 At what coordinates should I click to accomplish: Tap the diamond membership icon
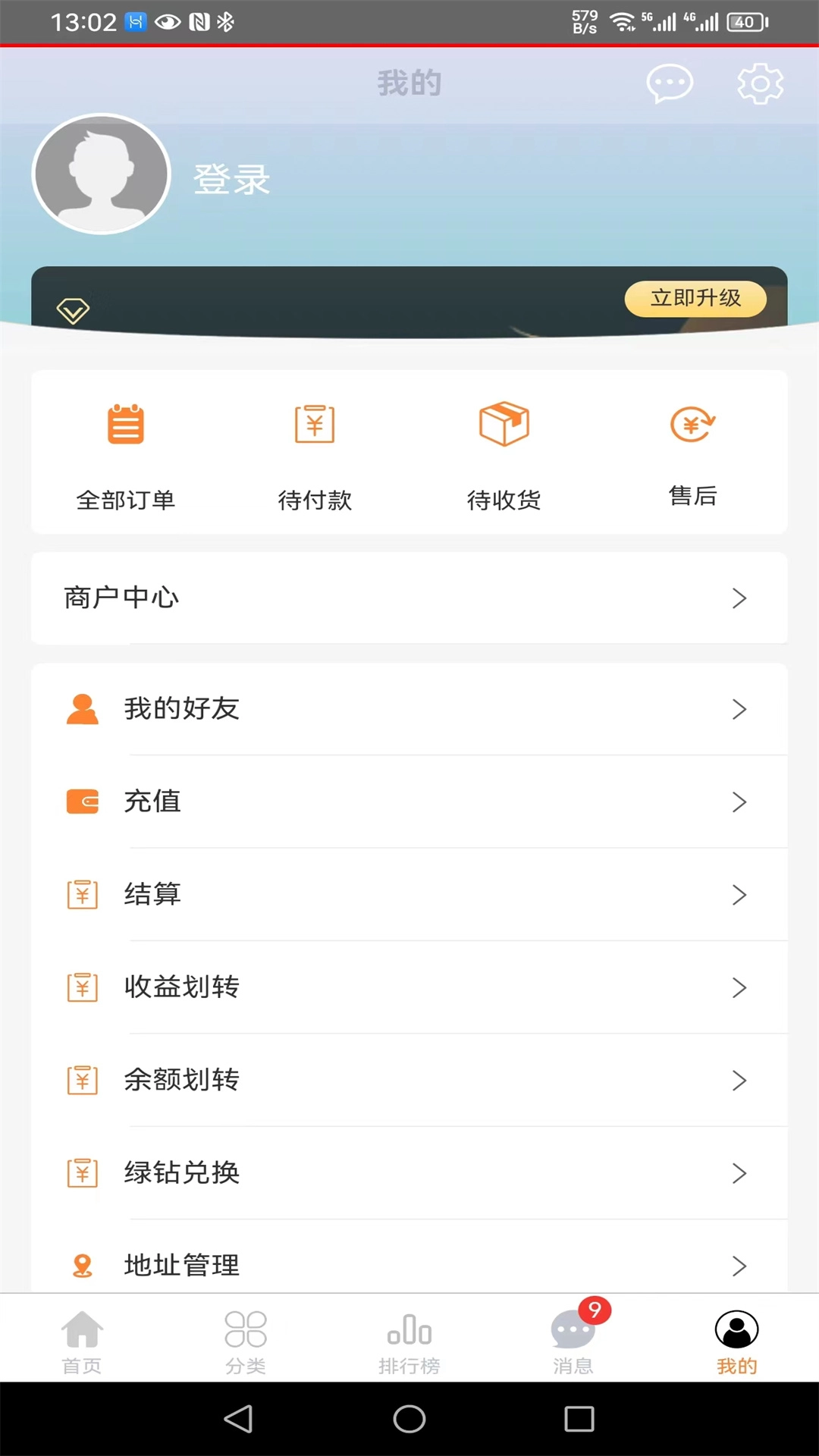[x=73, y=311]
